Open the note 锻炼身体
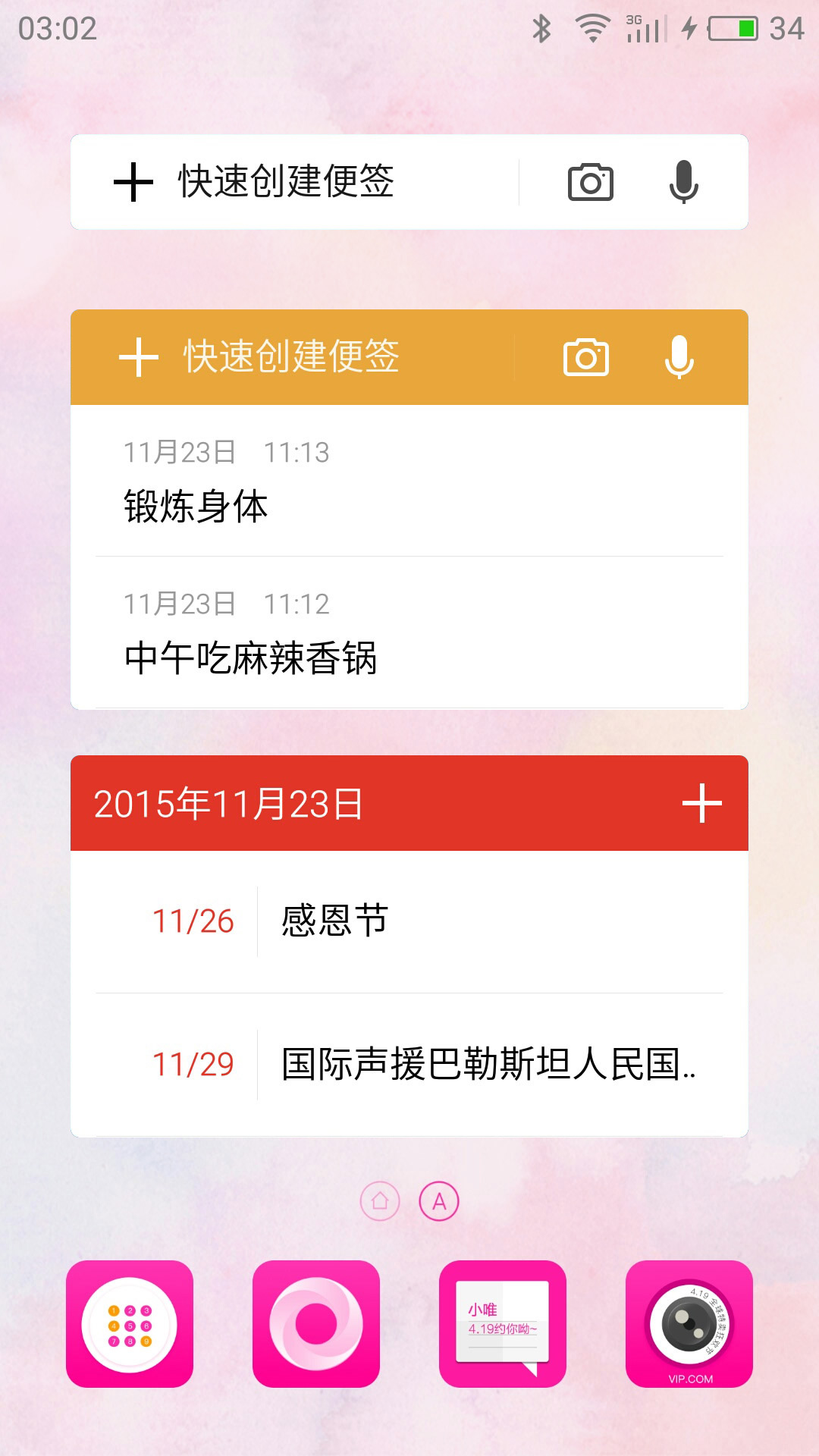 pos(409,481)
